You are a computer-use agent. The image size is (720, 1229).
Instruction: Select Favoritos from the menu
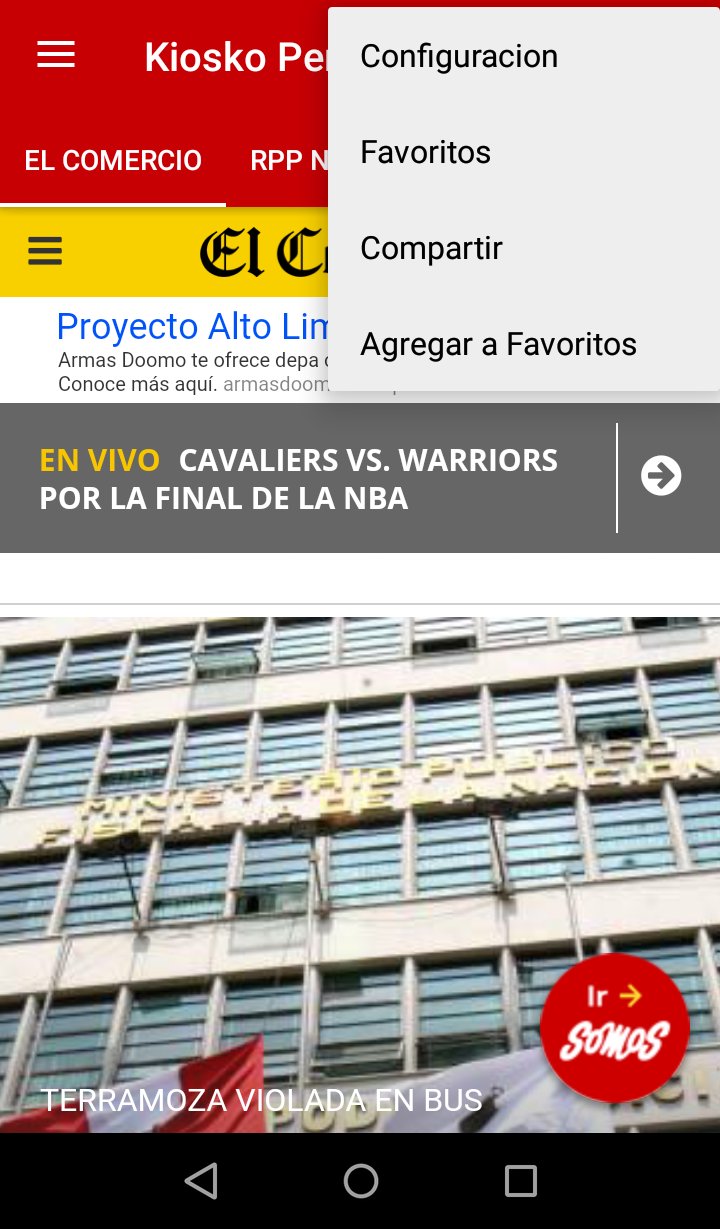[426, 153]
